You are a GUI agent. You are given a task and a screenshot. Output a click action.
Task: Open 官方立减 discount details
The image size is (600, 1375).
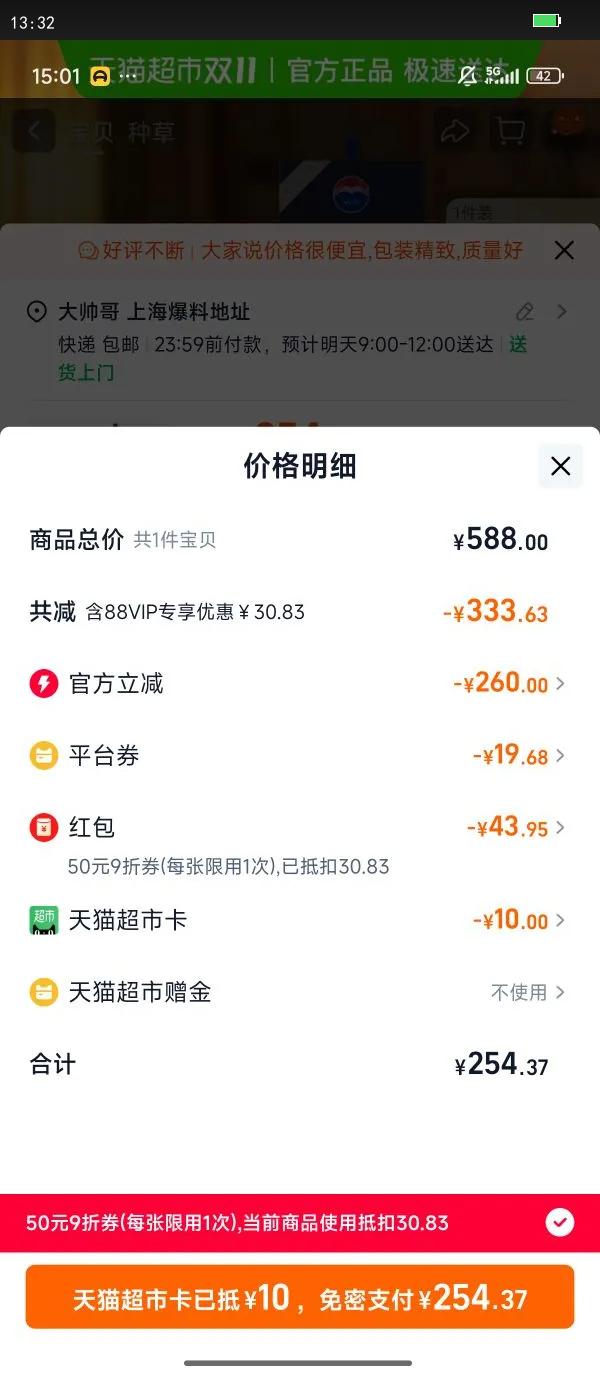pyautogui.click(x=508, y=684)
